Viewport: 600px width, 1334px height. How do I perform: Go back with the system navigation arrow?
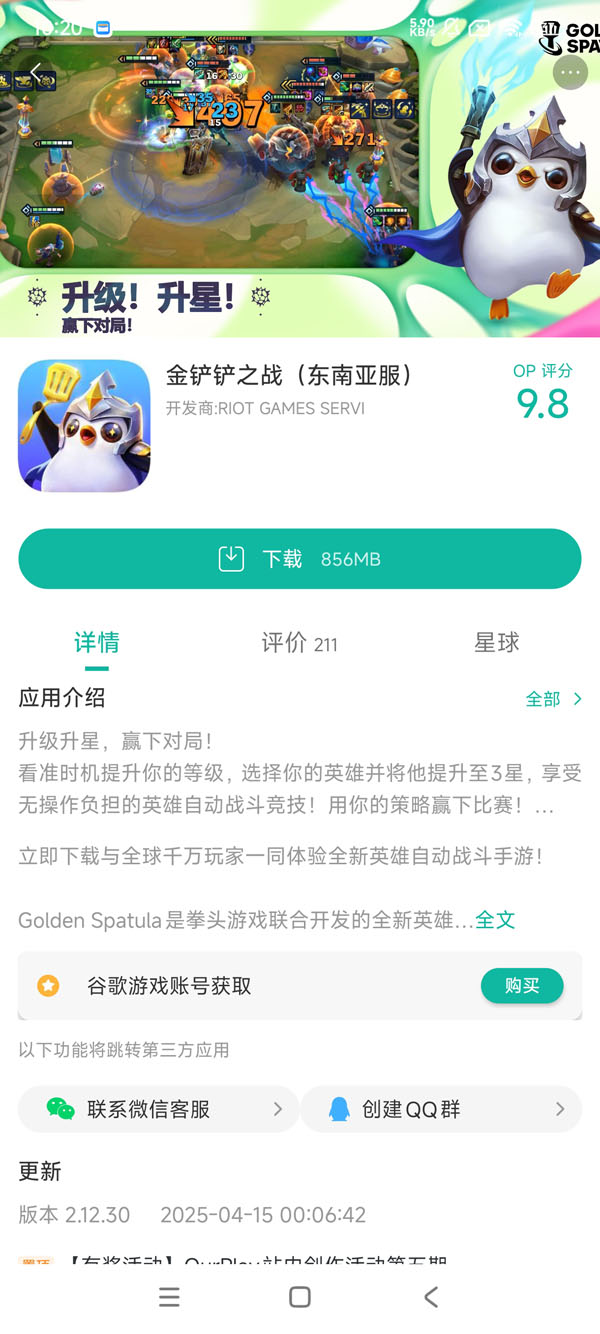click(431, 1297)
